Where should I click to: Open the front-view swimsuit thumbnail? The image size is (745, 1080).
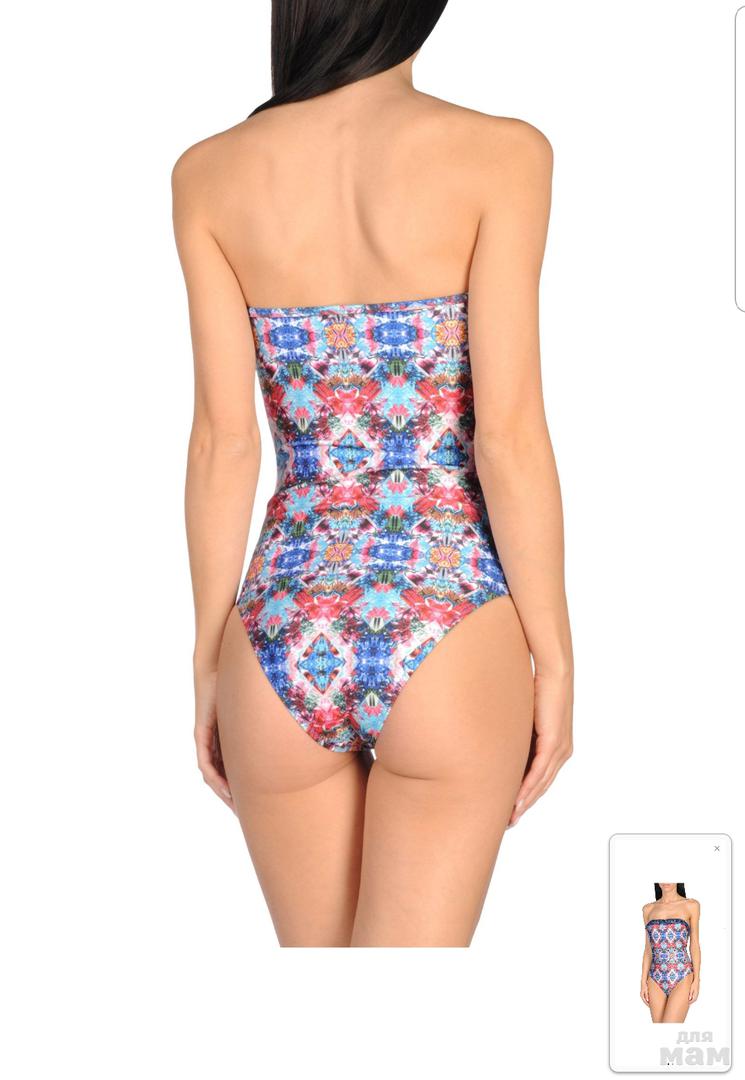pos(670,951)
